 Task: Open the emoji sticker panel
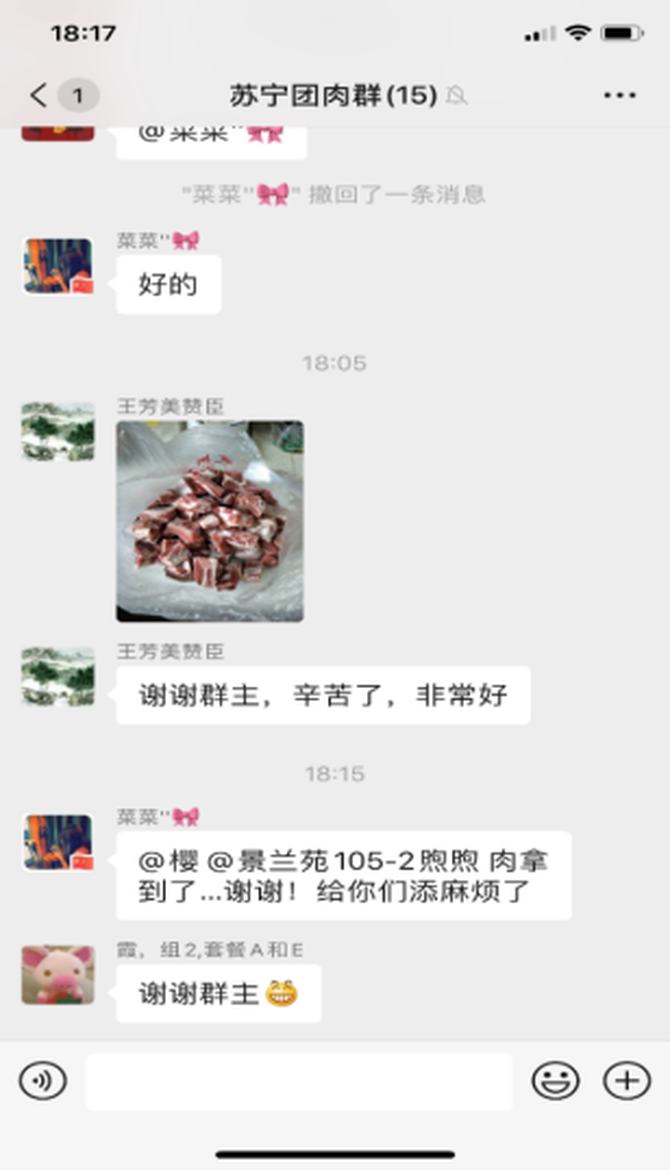(x=555, y=1080)
